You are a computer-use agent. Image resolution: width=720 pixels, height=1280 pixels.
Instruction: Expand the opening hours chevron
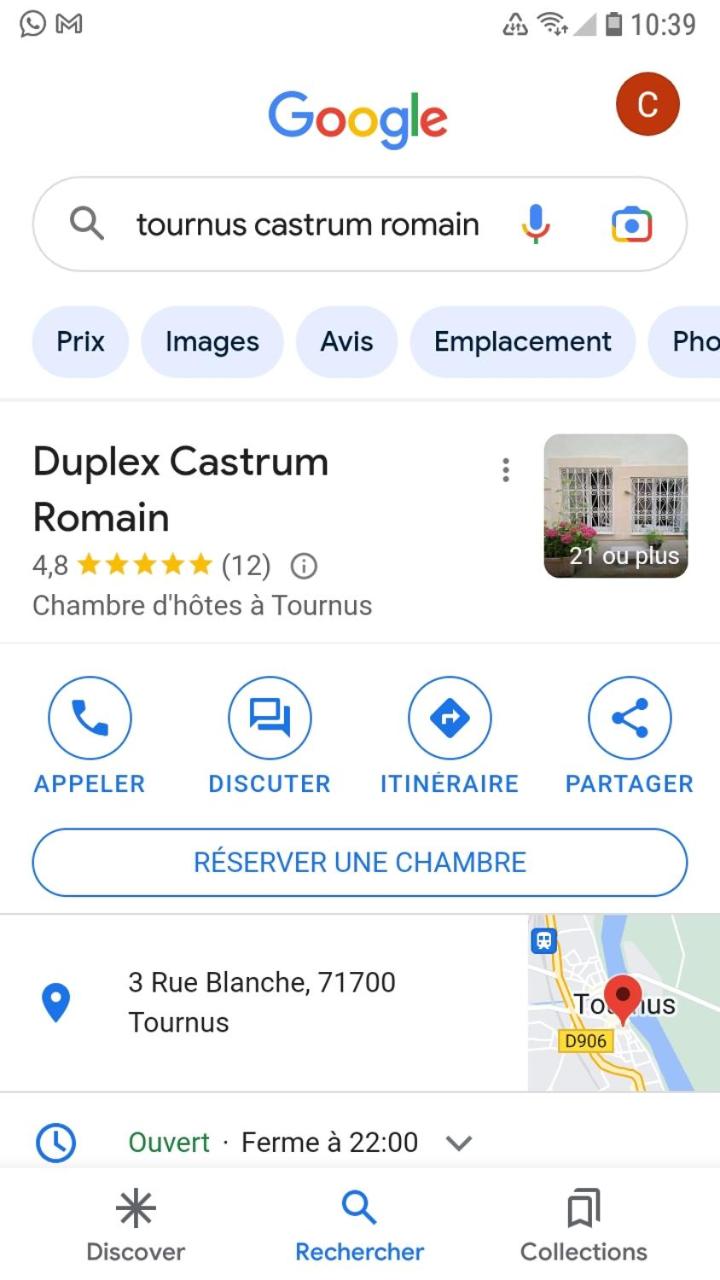[x=459, y=1142]
